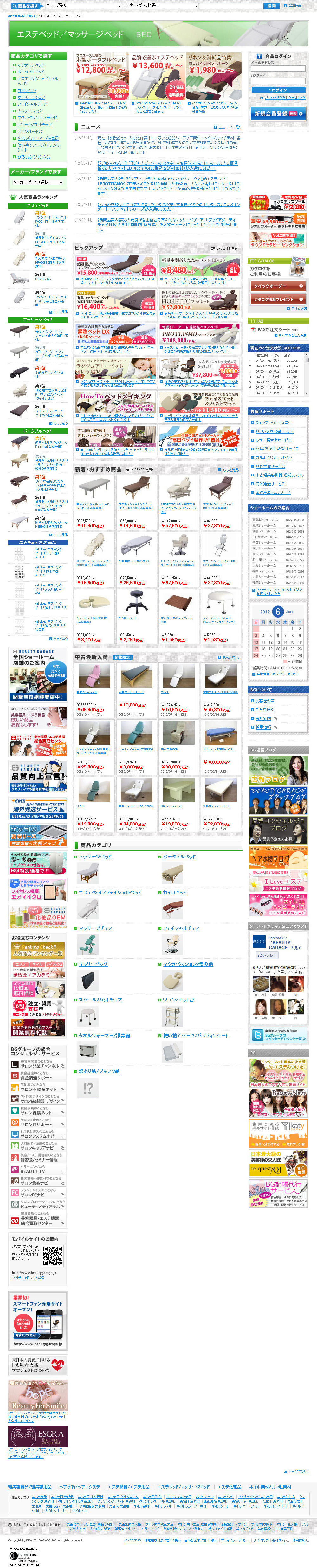Open the 訳あり品/ジャンク品 category
The image size is (317, 1568).
[99, 1071]
